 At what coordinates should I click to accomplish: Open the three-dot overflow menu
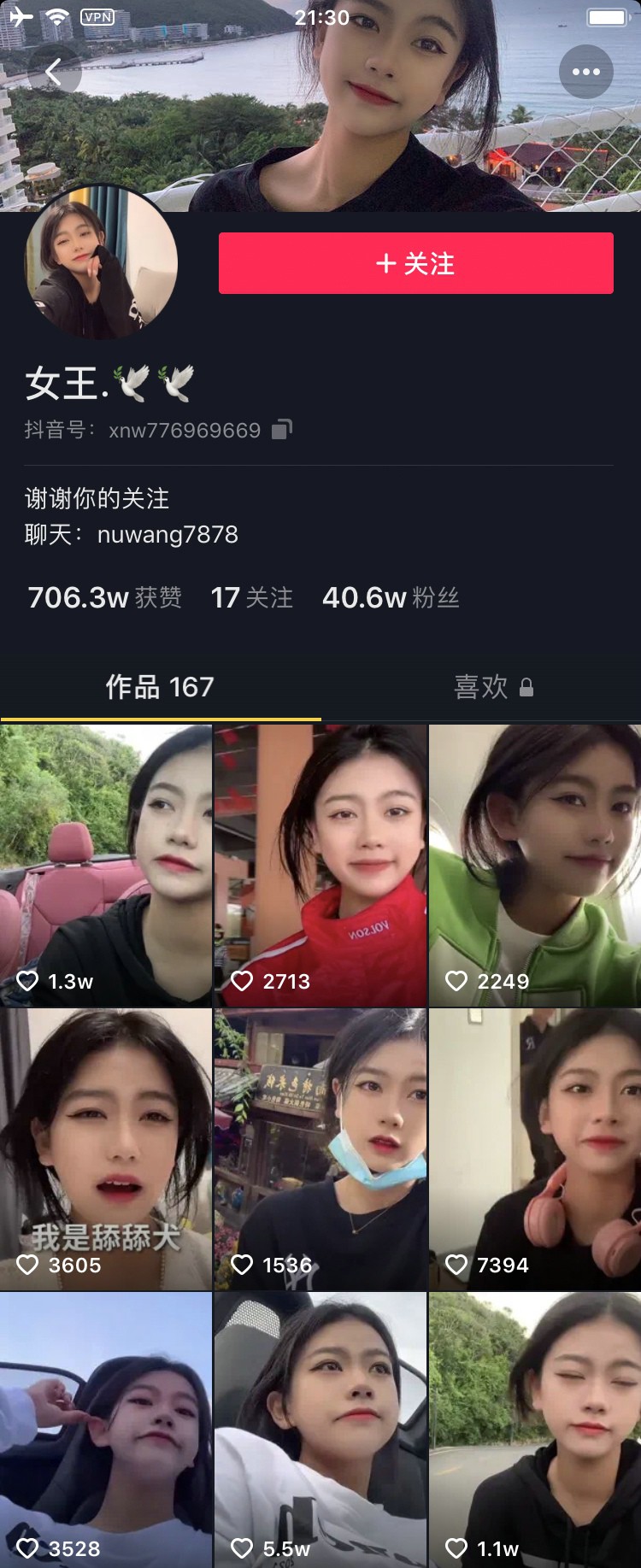(585, 72)
